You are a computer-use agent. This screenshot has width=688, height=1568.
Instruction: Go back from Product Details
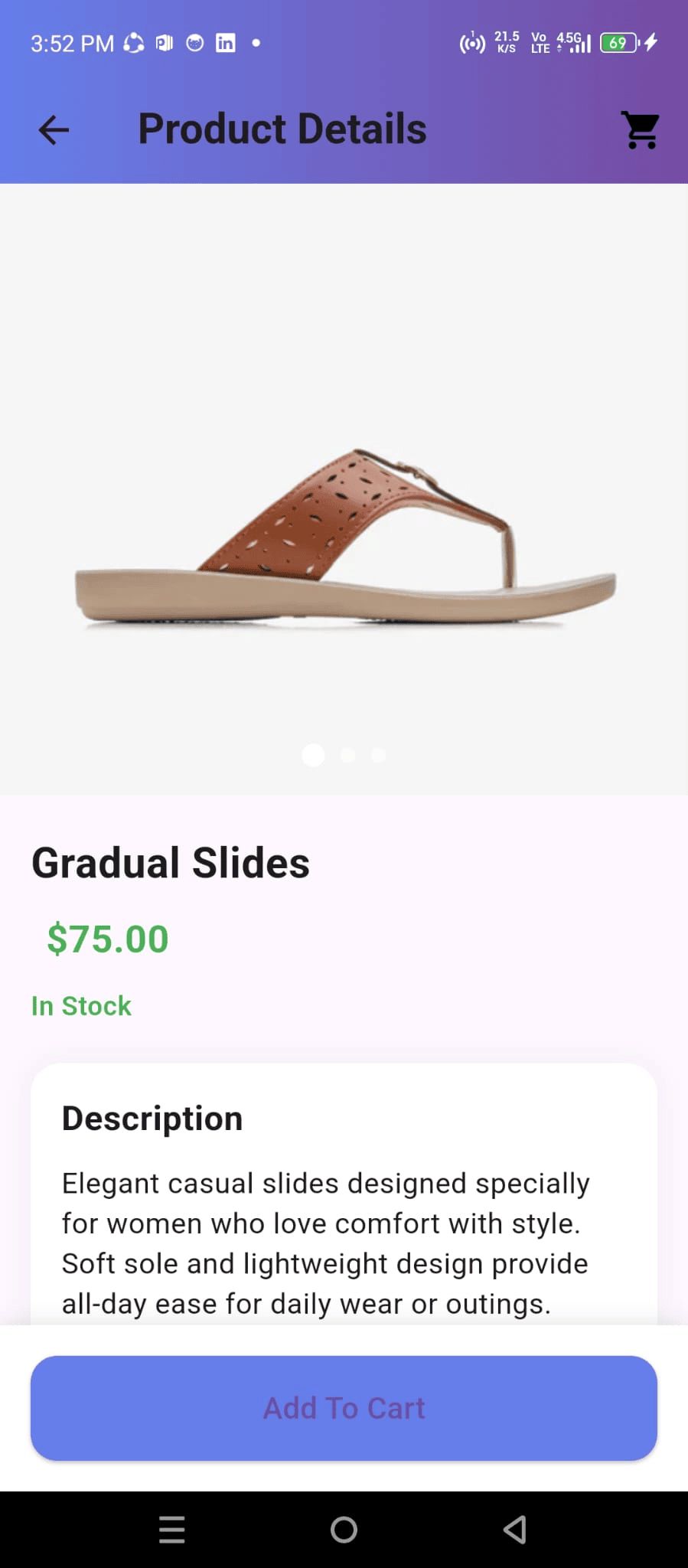54,129
